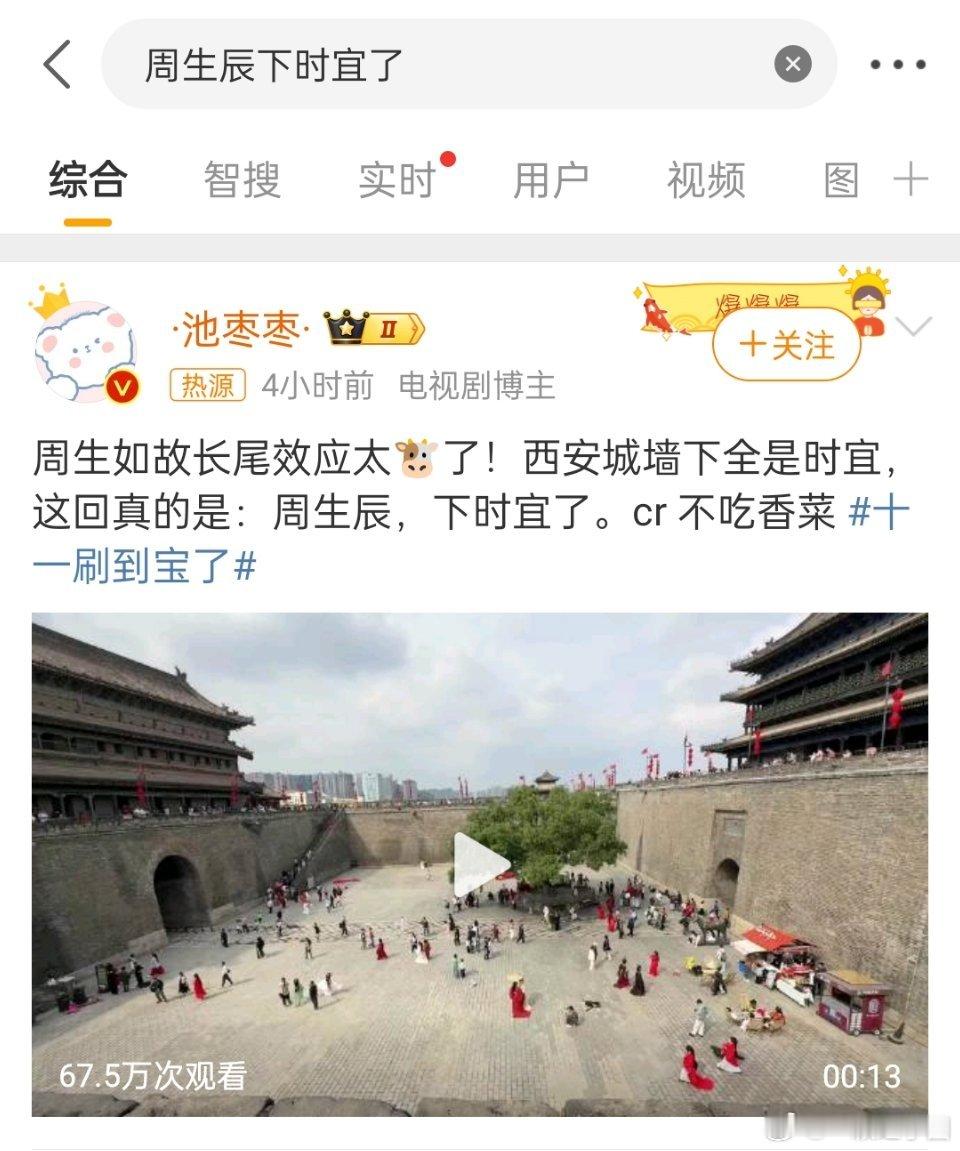Image resolution: width=960 pixels, height=1151 pixels.
Task: Expand the post options chevron
Action: point(914,326)
